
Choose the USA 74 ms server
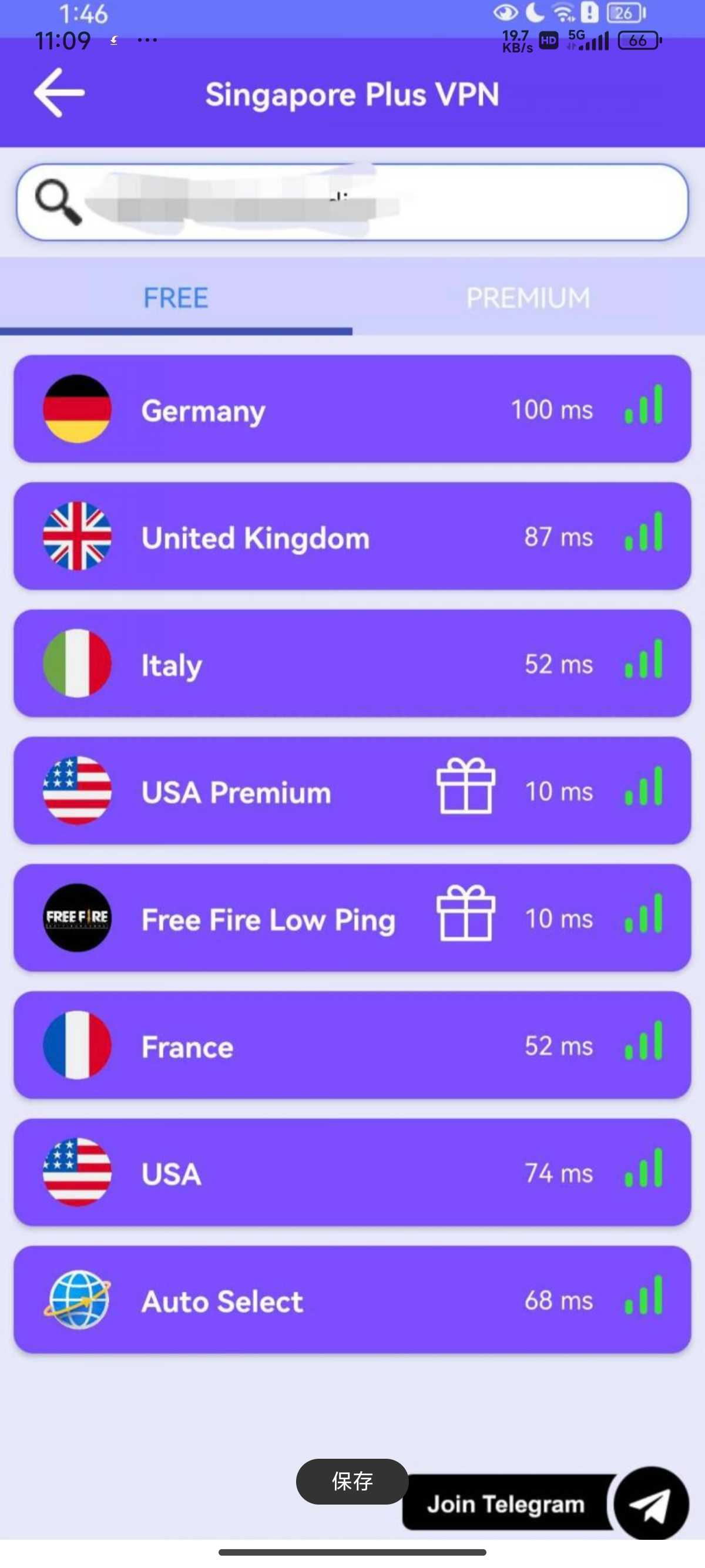point(352,1172)
